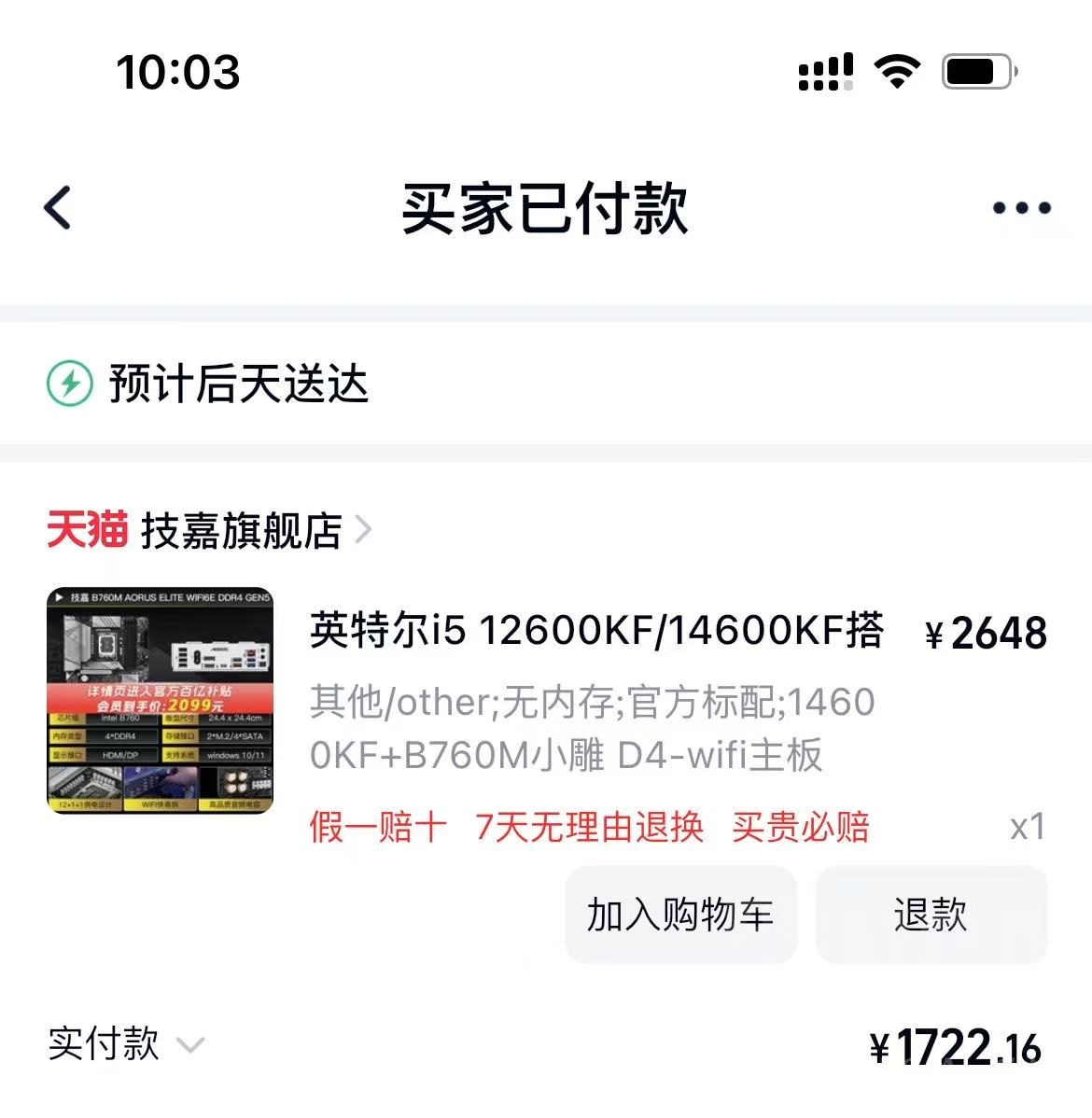The width and height of the screenshot is (1092, 1118).
Task: Tap the back arrow to return
Action: (58, 207)
